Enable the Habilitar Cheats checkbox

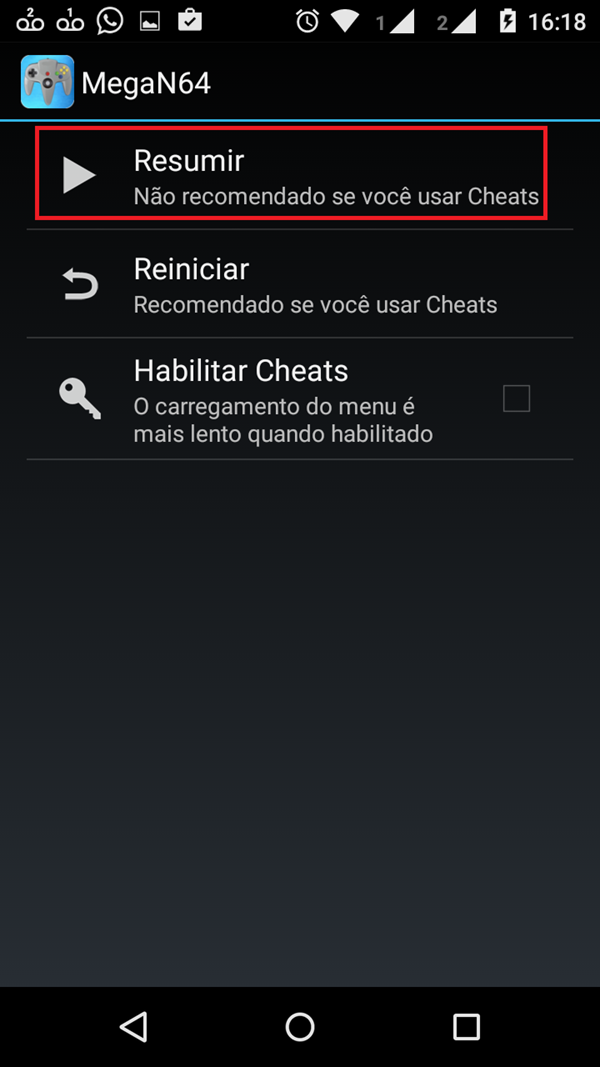coord(516,399)
